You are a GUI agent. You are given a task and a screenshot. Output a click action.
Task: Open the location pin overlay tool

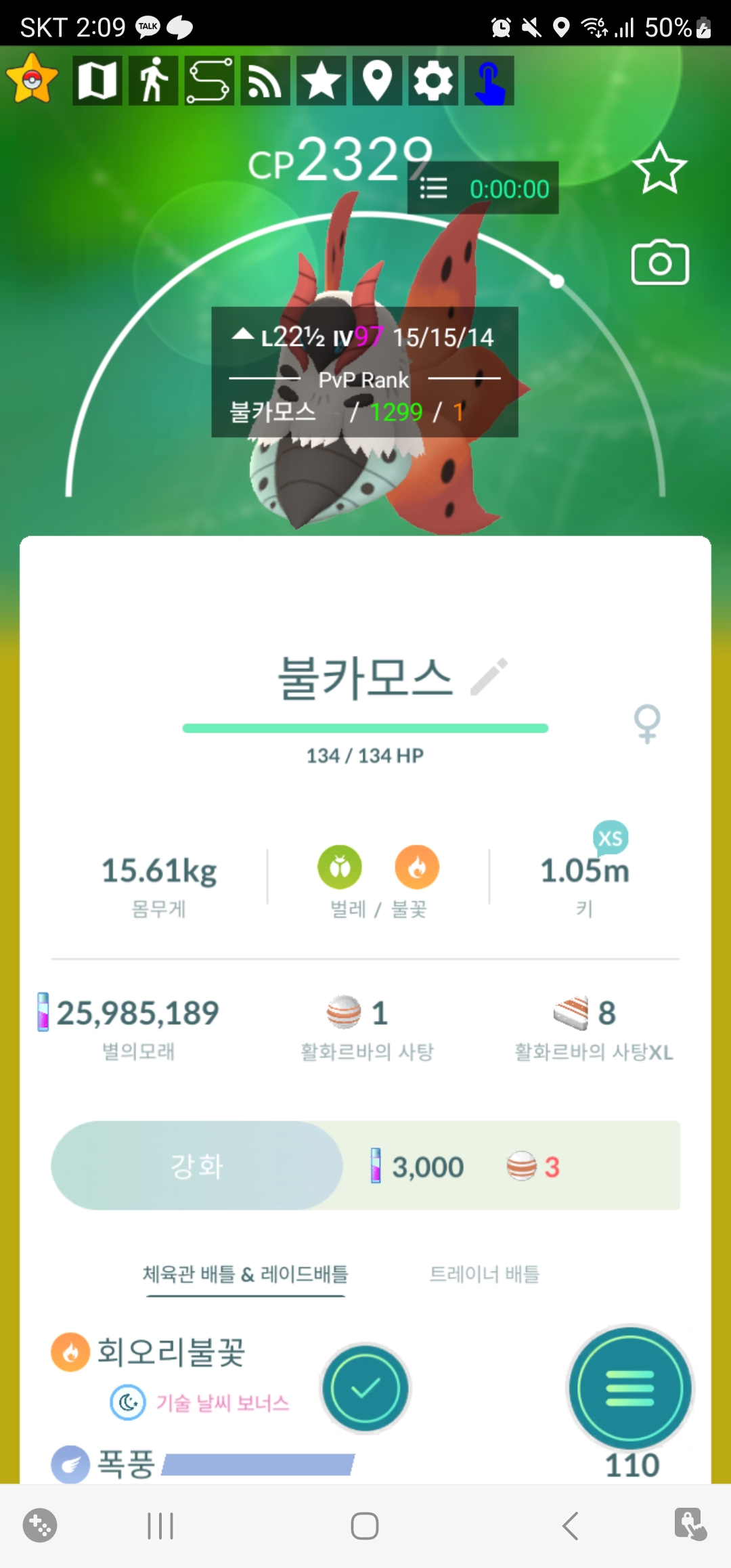[x=377, y=81]
